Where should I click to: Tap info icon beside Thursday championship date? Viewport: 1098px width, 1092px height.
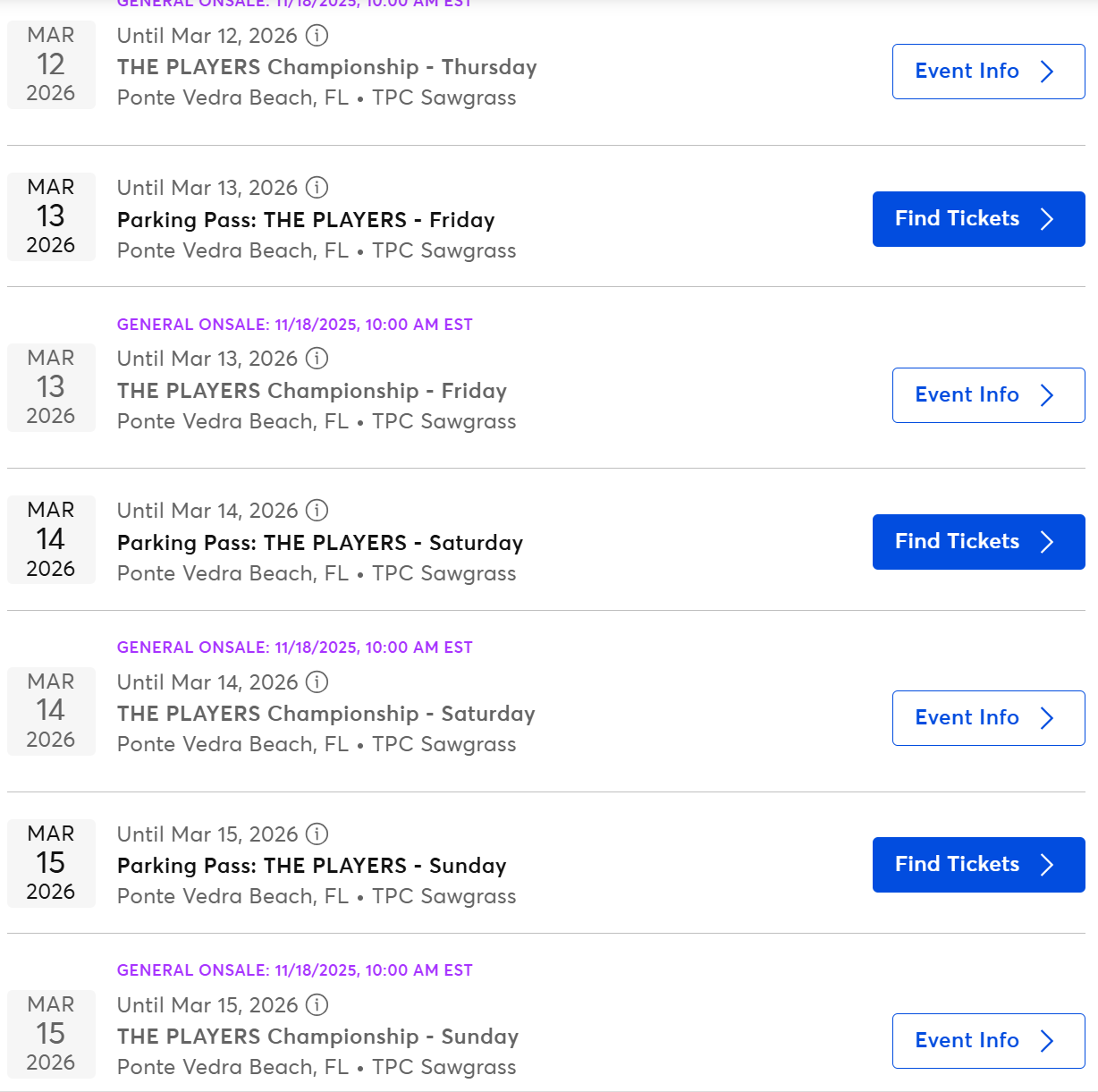point(317,36)
